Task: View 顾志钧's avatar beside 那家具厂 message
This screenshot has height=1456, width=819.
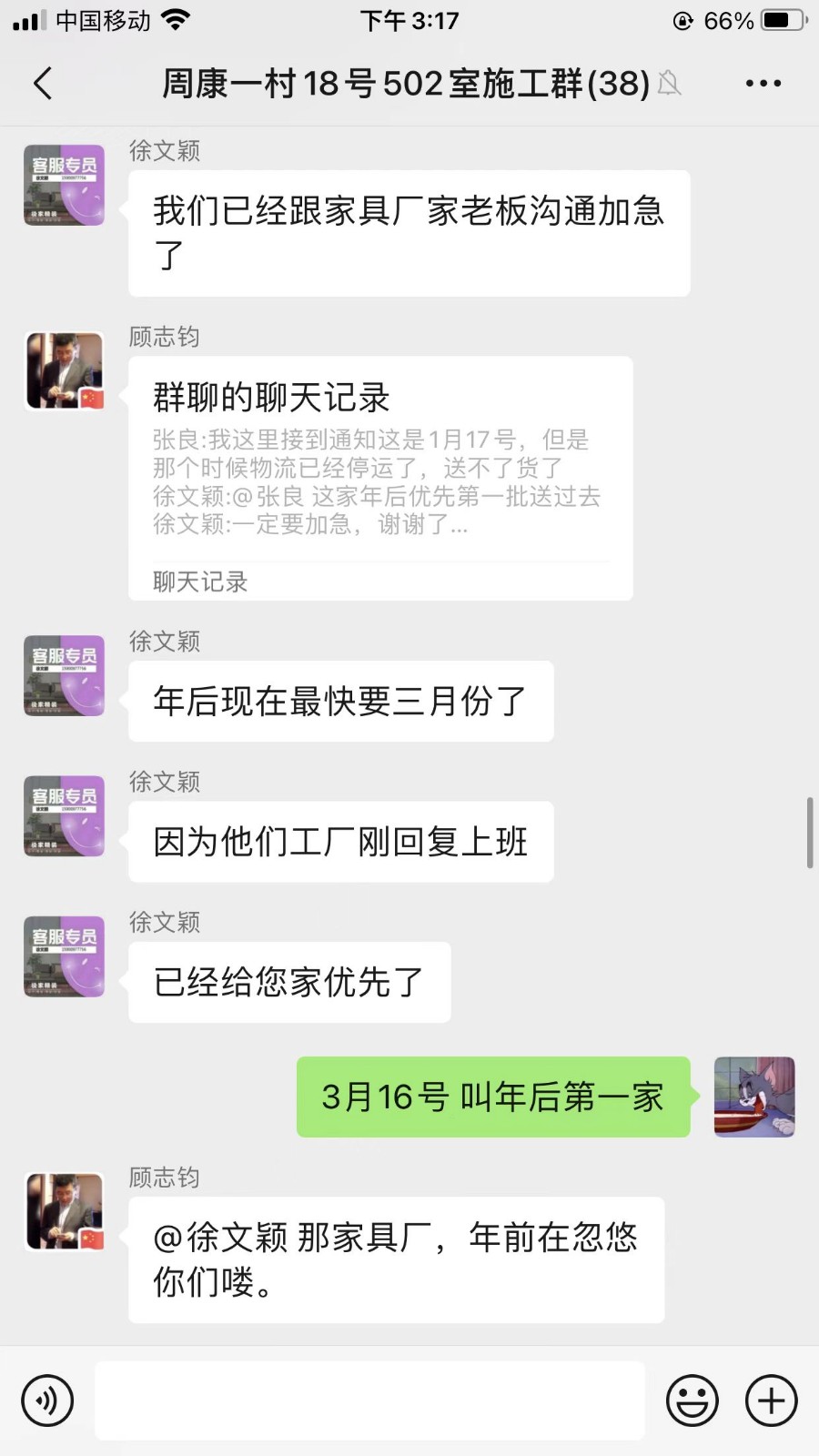Action: tap(64, 1211)
